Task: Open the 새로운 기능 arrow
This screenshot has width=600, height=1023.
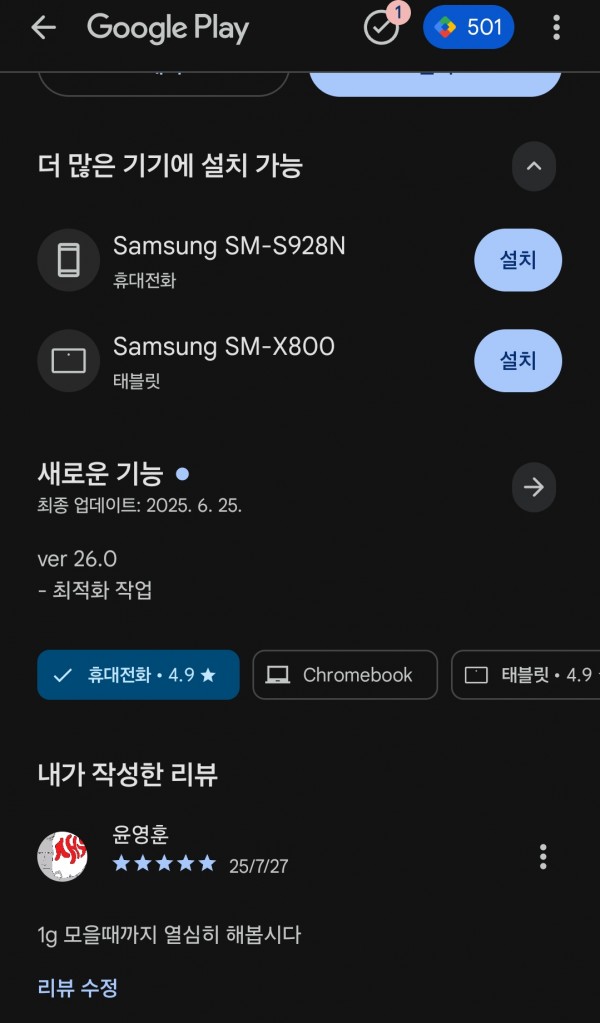Action: click(x=533, y=487)
